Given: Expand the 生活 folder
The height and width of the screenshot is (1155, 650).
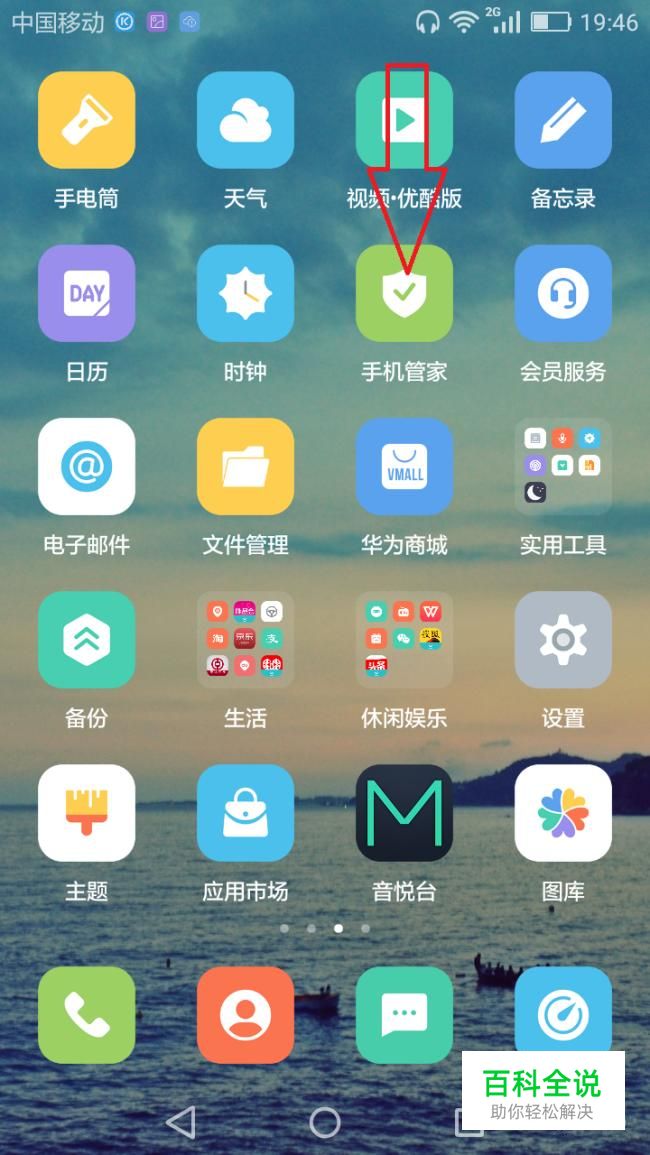Looking at the screenshot, I should pyautogui.click(x=245, y=639).
